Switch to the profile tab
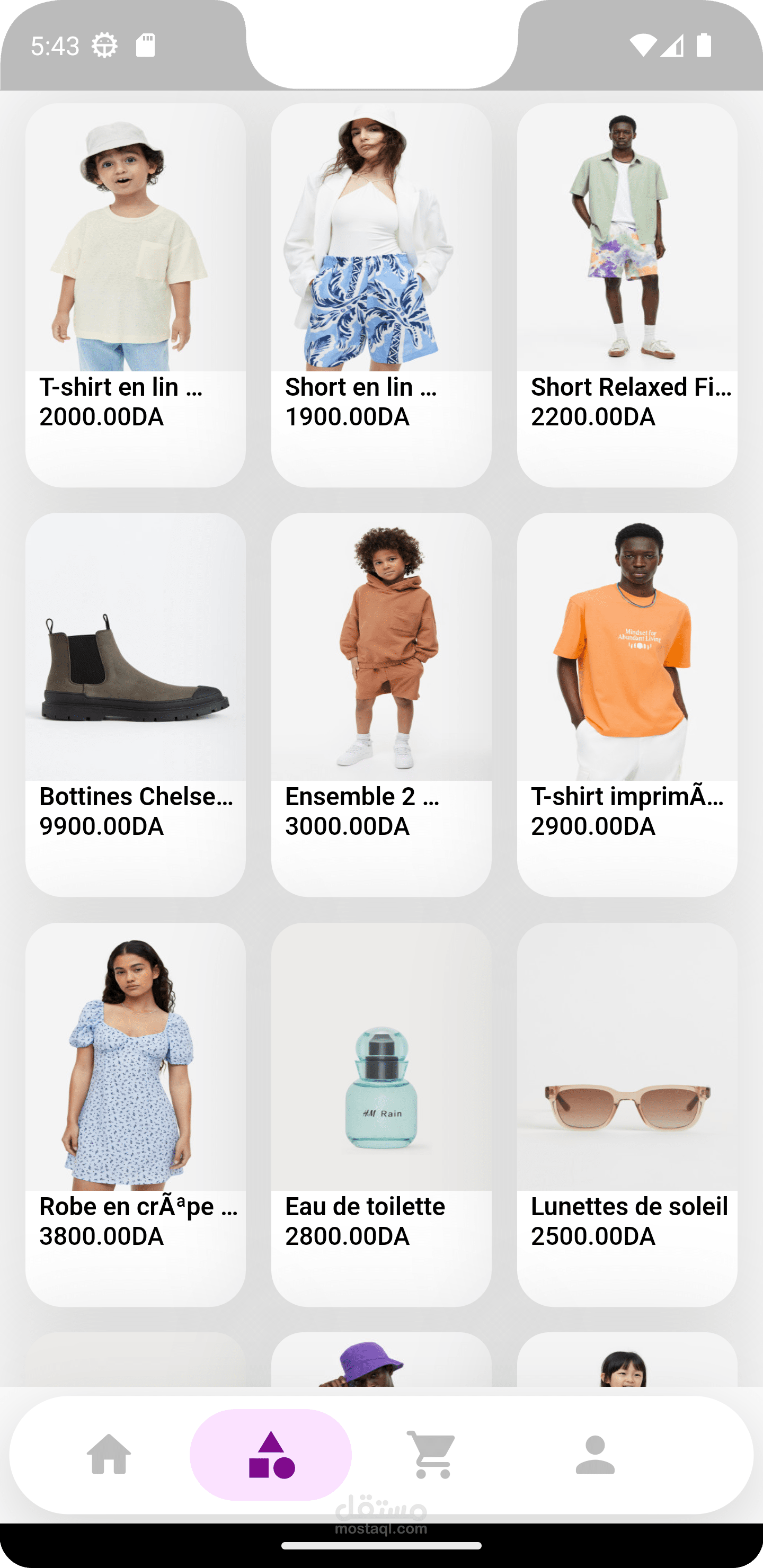 point(595,1454)
